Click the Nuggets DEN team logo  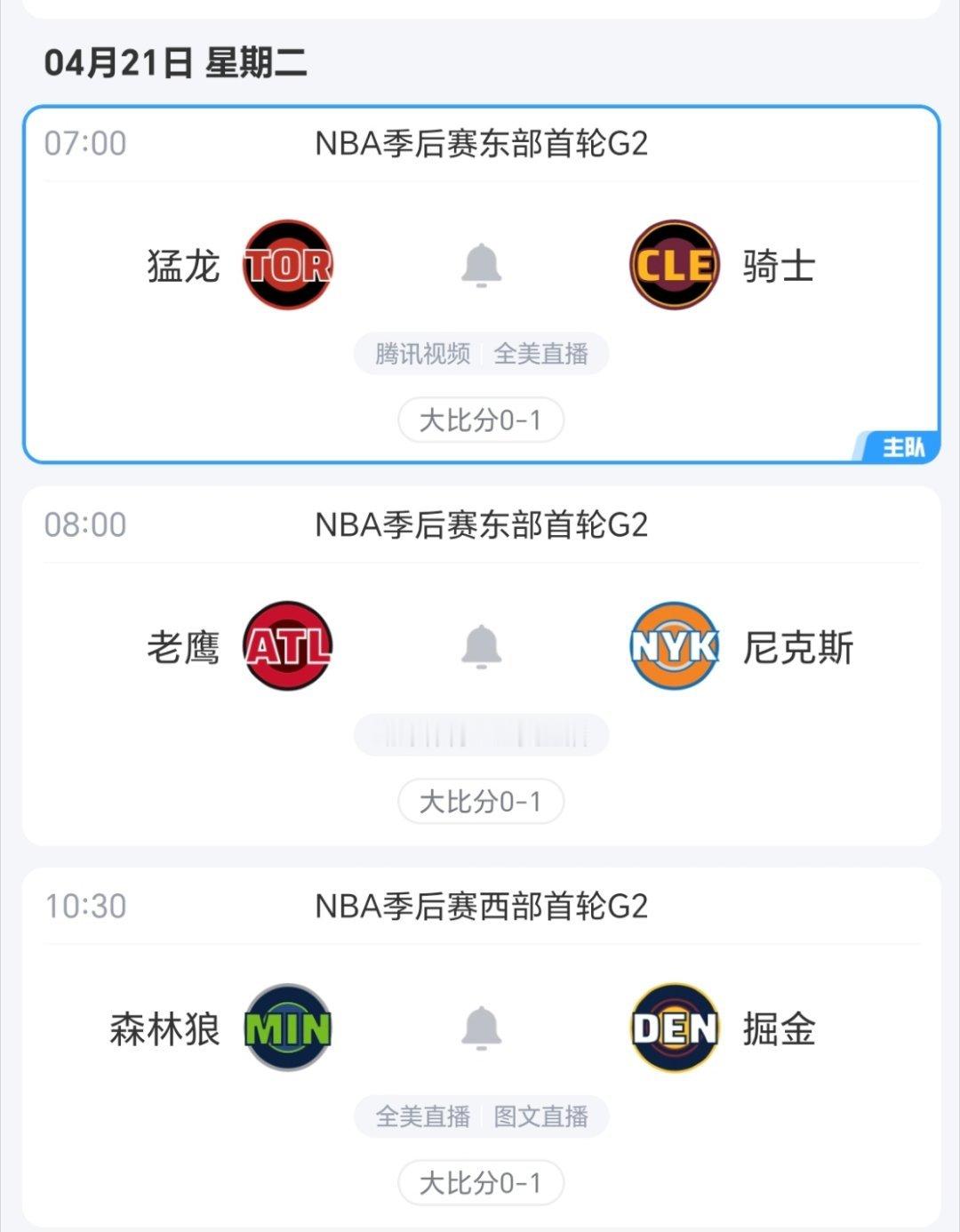(674, 1029)
